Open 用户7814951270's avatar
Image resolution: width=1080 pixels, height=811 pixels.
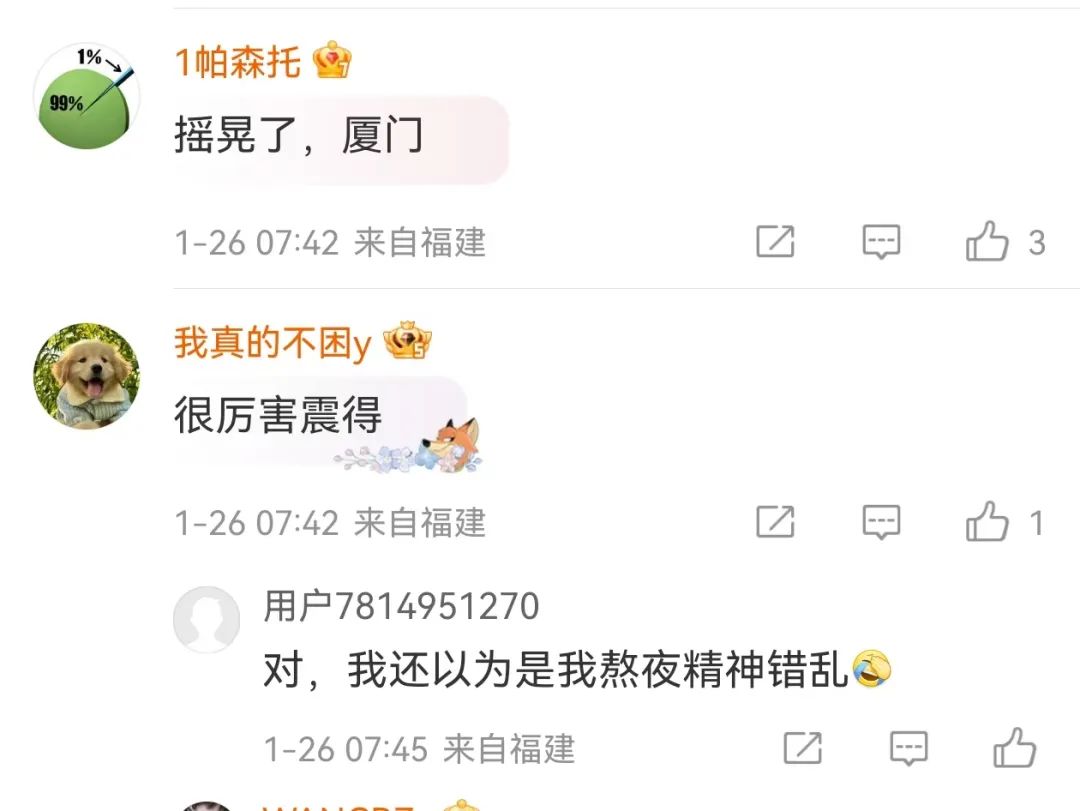(x=206, y=620)
